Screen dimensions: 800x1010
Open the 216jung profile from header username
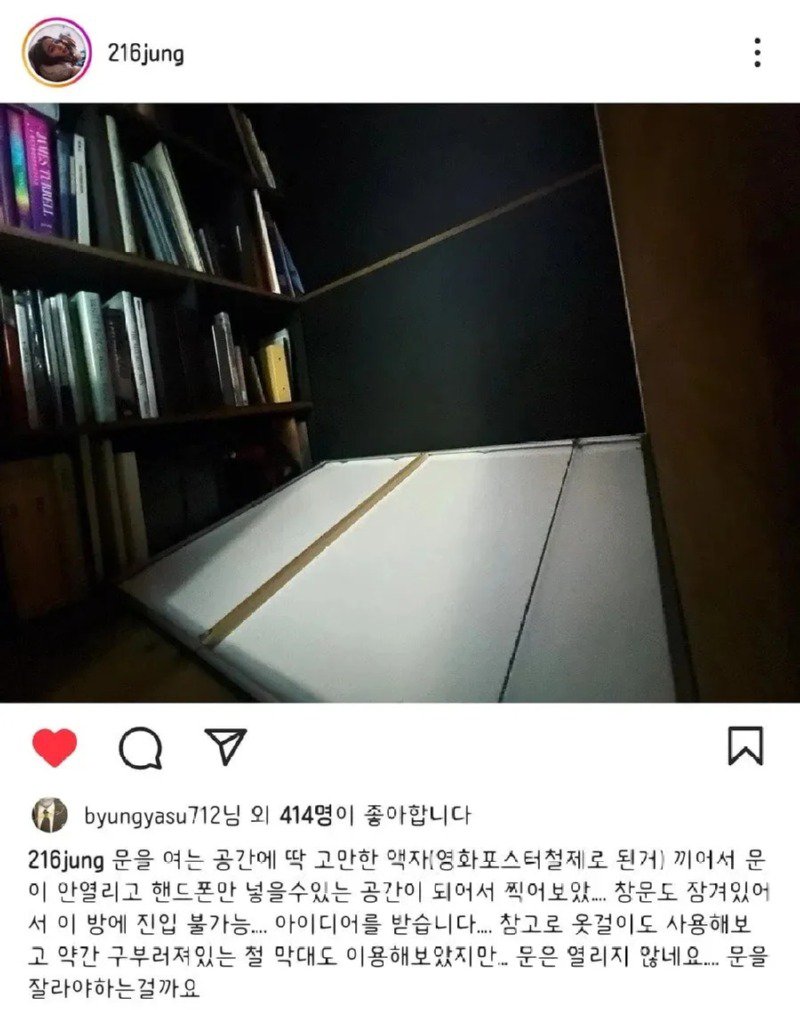(x=145, y=54)
